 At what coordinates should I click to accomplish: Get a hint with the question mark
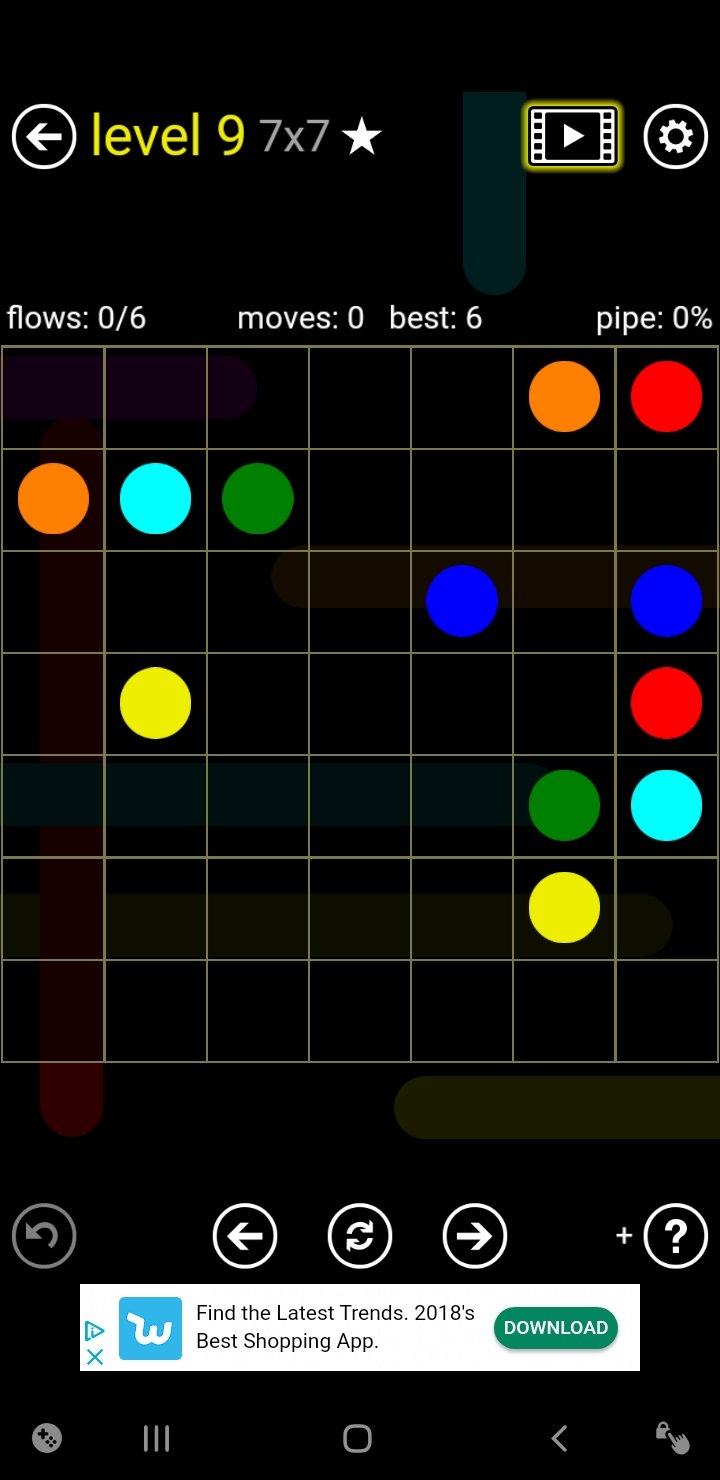tap(676, 1236)
